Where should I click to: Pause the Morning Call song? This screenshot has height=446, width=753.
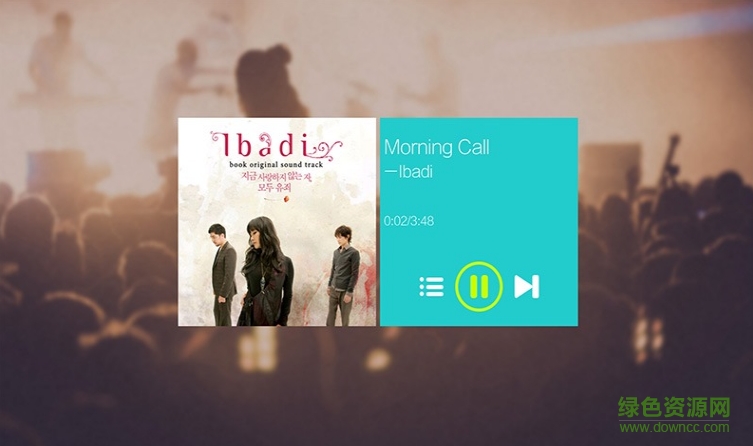[x=479, y=287]
